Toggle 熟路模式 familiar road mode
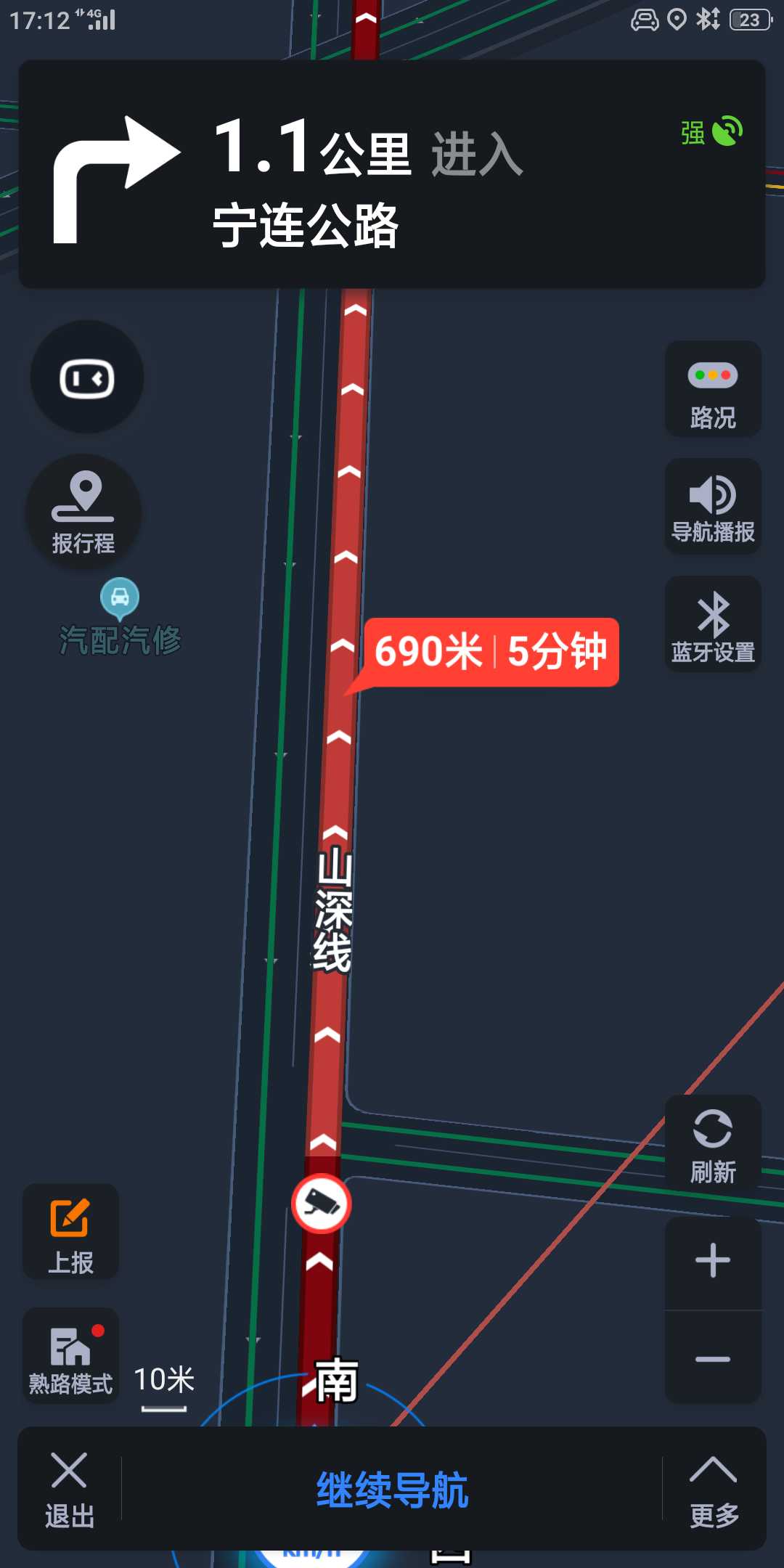784x1568 pixels. coord(70,1355)
